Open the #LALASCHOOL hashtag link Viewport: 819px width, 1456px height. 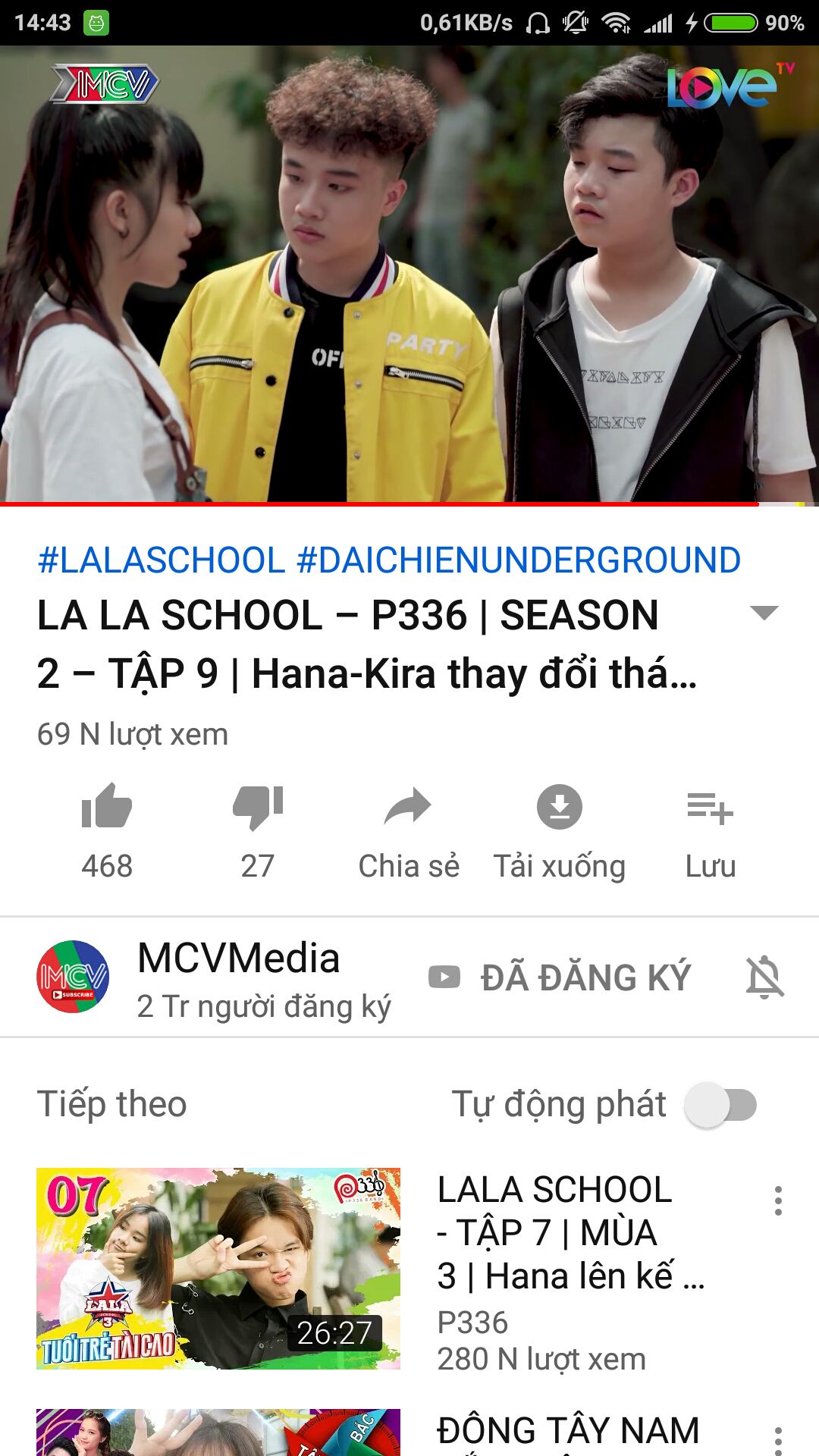(x=161, y=560)
